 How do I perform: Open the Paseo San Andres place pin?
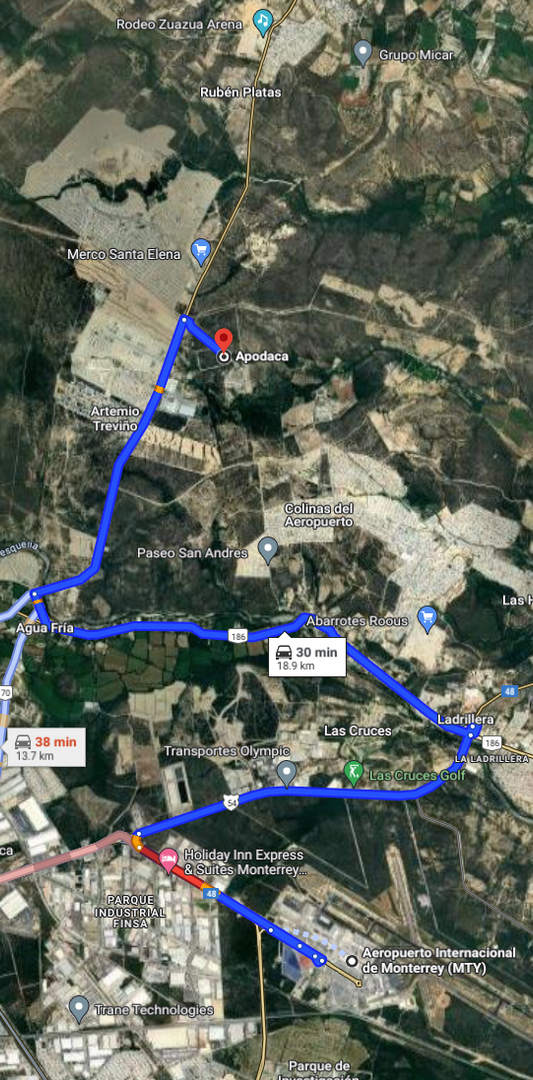coord(267,551)
